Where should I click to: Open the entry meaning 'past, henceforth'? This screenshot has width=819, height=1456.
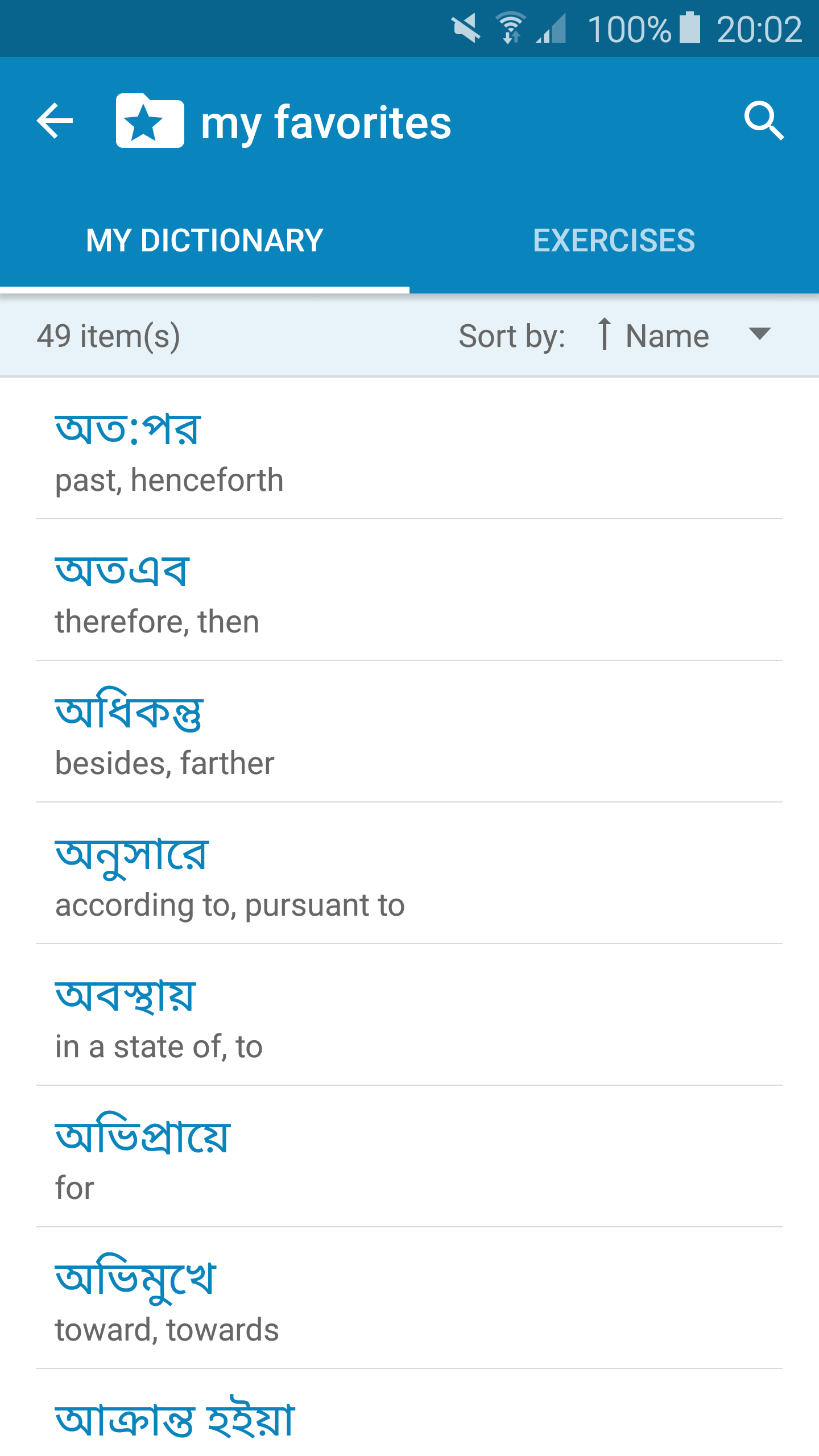[x=409, y=449]
